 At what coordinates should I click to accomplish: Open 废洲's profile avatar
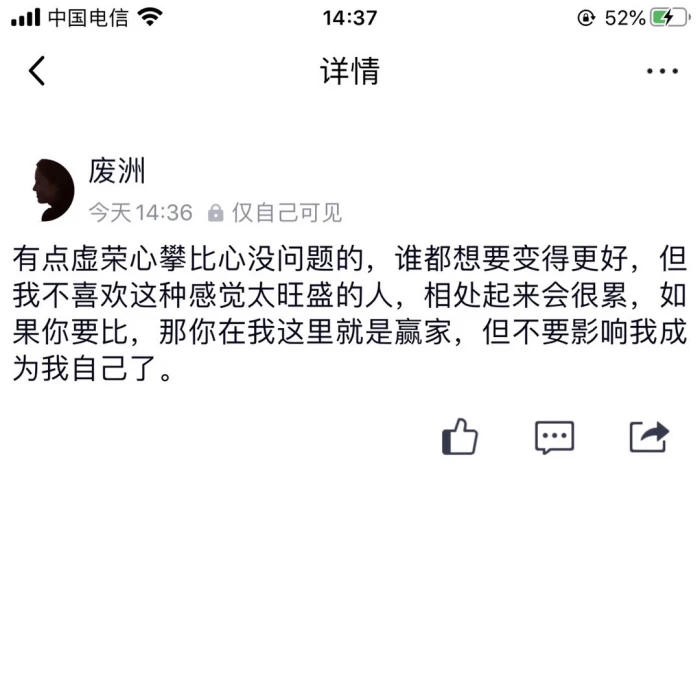[x=50, y=189]
